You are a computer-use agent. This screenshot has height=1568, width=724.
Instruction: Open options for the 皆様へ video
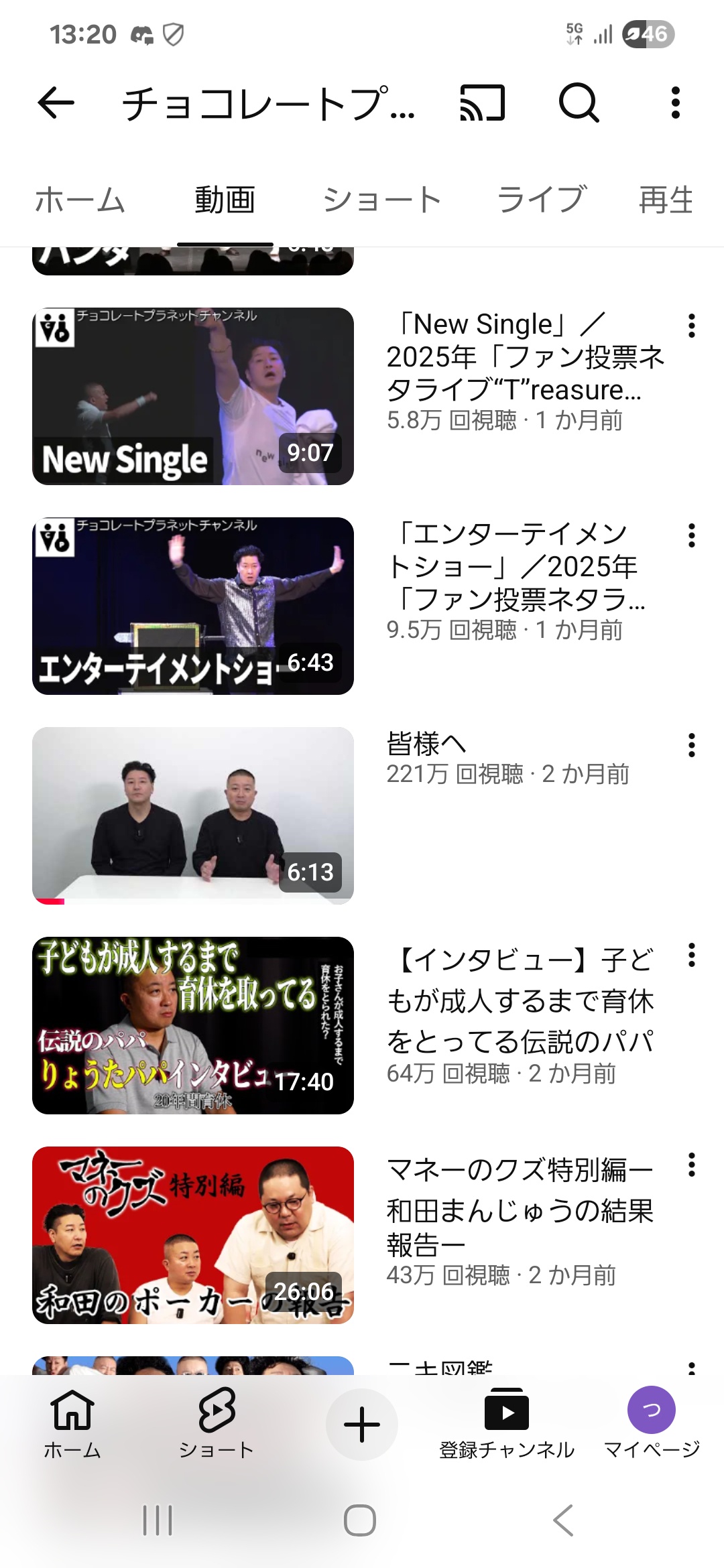tap(691, 745)
